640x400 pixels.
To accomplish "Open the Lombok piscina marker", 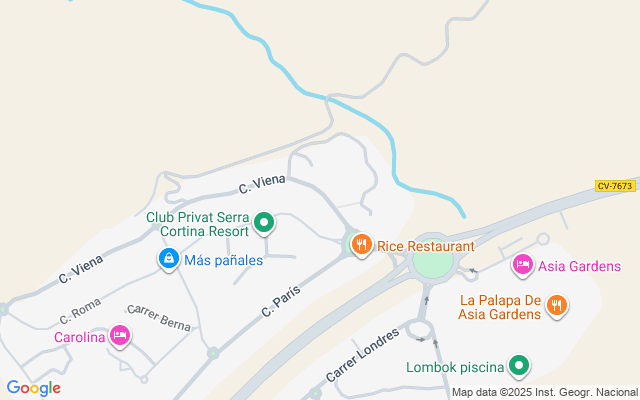I will click(518, 366).
